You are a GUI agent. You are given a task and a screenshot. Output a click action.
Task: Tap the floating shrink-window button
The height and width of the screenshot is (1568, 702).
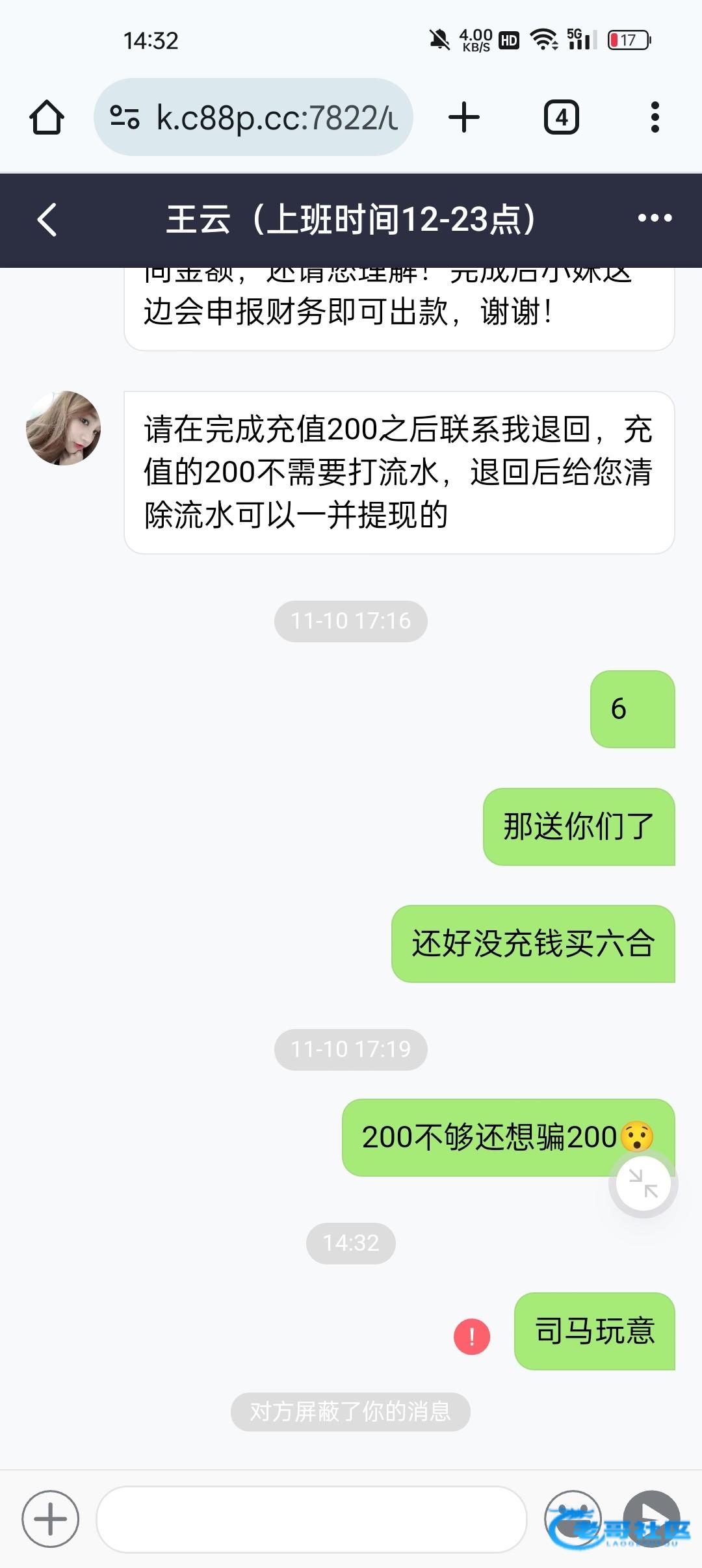click(x=643, y=1184)
